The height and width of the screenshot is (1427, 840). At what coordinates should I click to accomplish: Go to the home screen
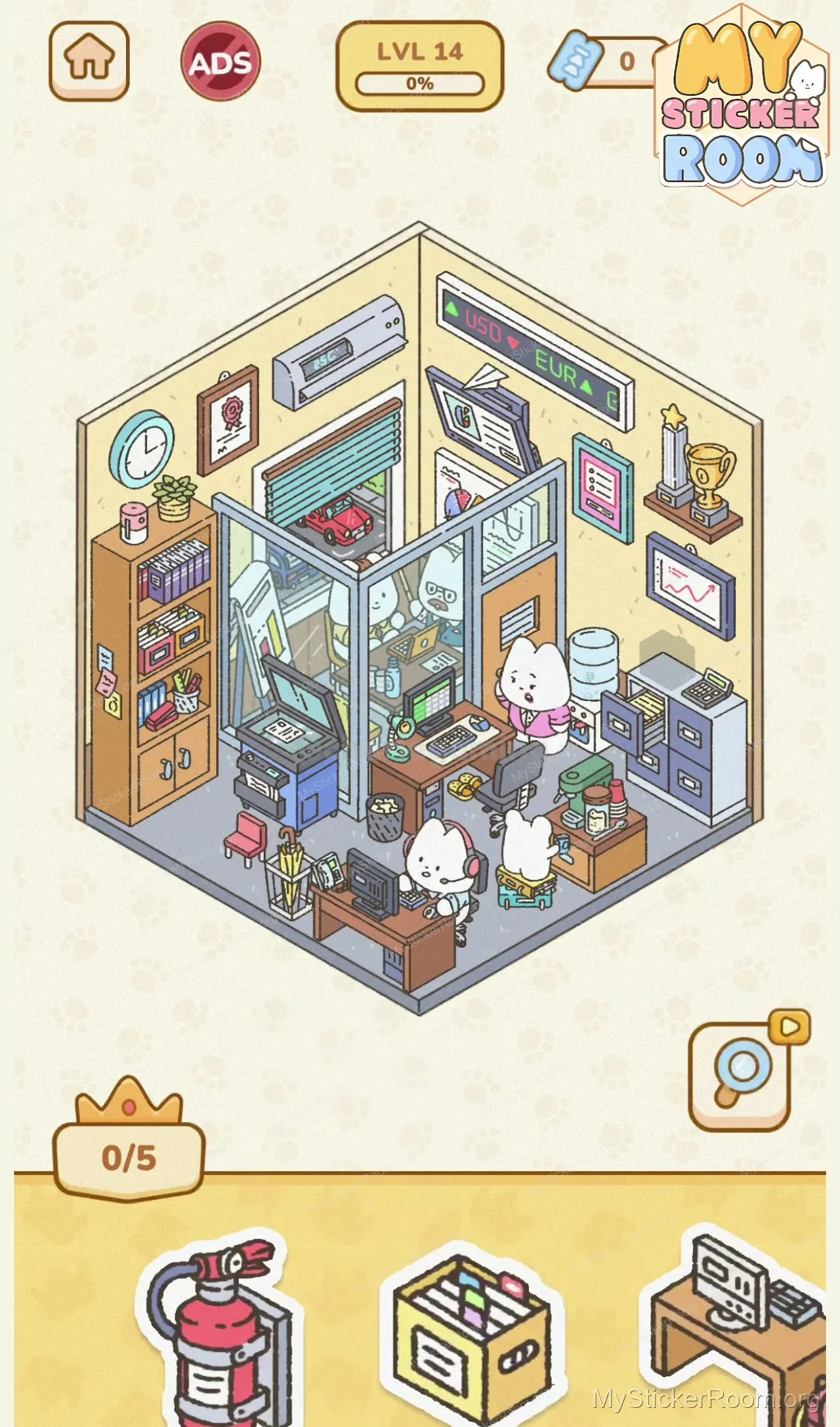pyautogui.click(x=89, y=60)
